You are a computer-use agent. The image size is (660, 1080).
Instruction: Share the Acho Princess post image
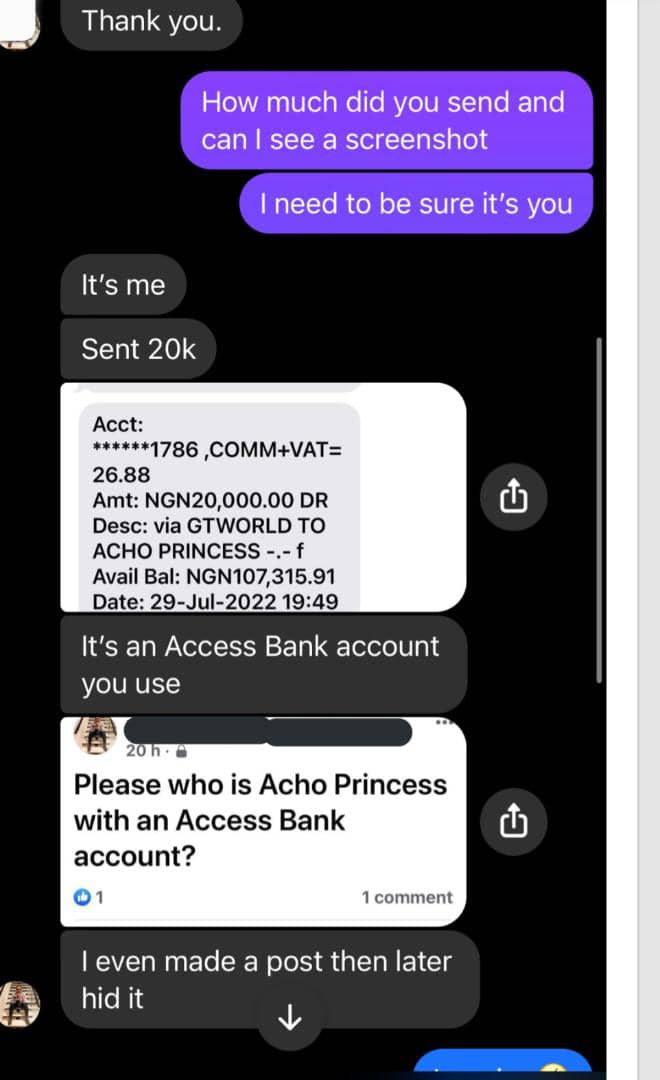point(512,821)
